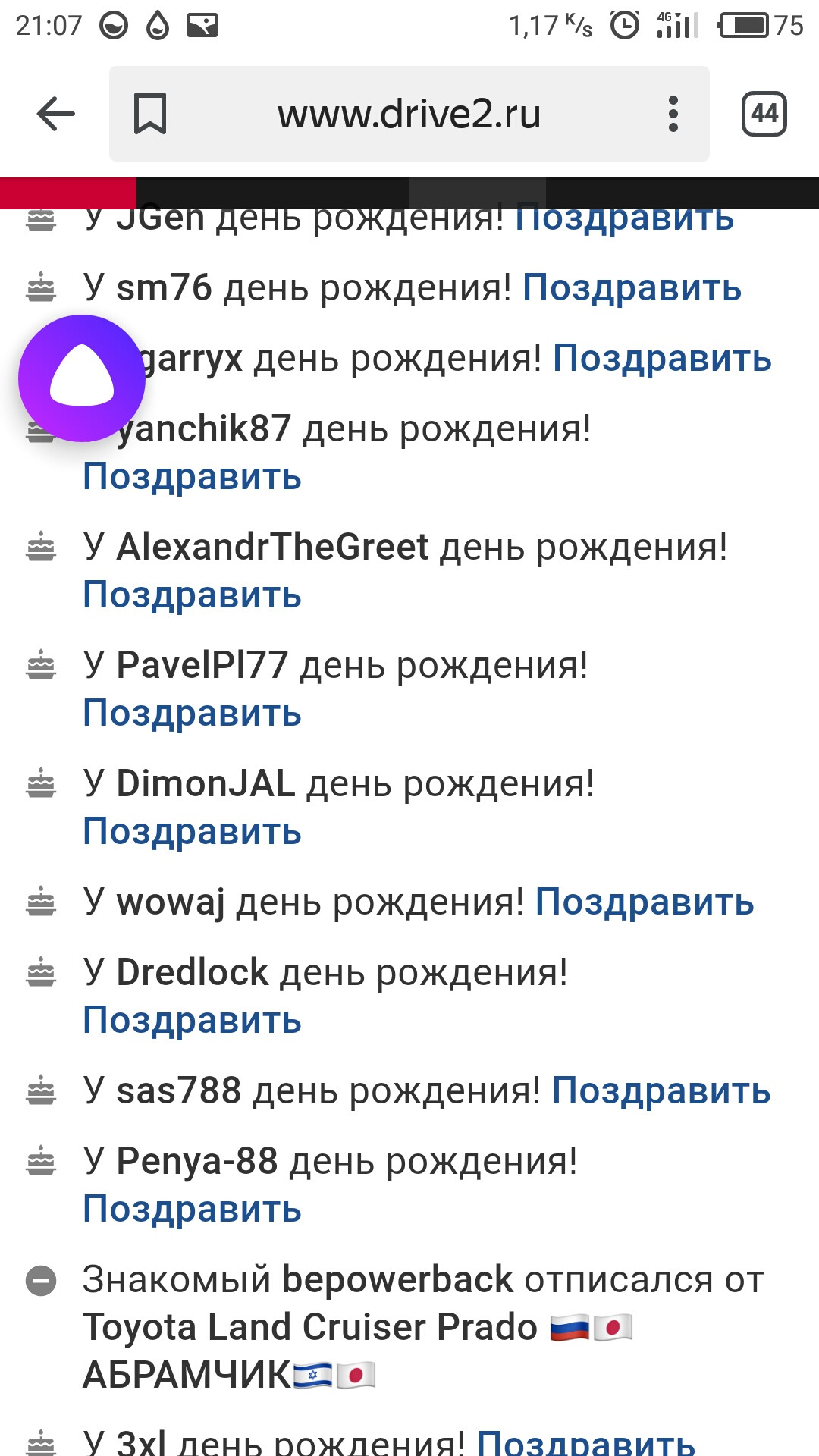This screenshot has height=1456, width=819.
Task: Congratulate AlexandrTheGreet on the birthday
Action: 192,595
